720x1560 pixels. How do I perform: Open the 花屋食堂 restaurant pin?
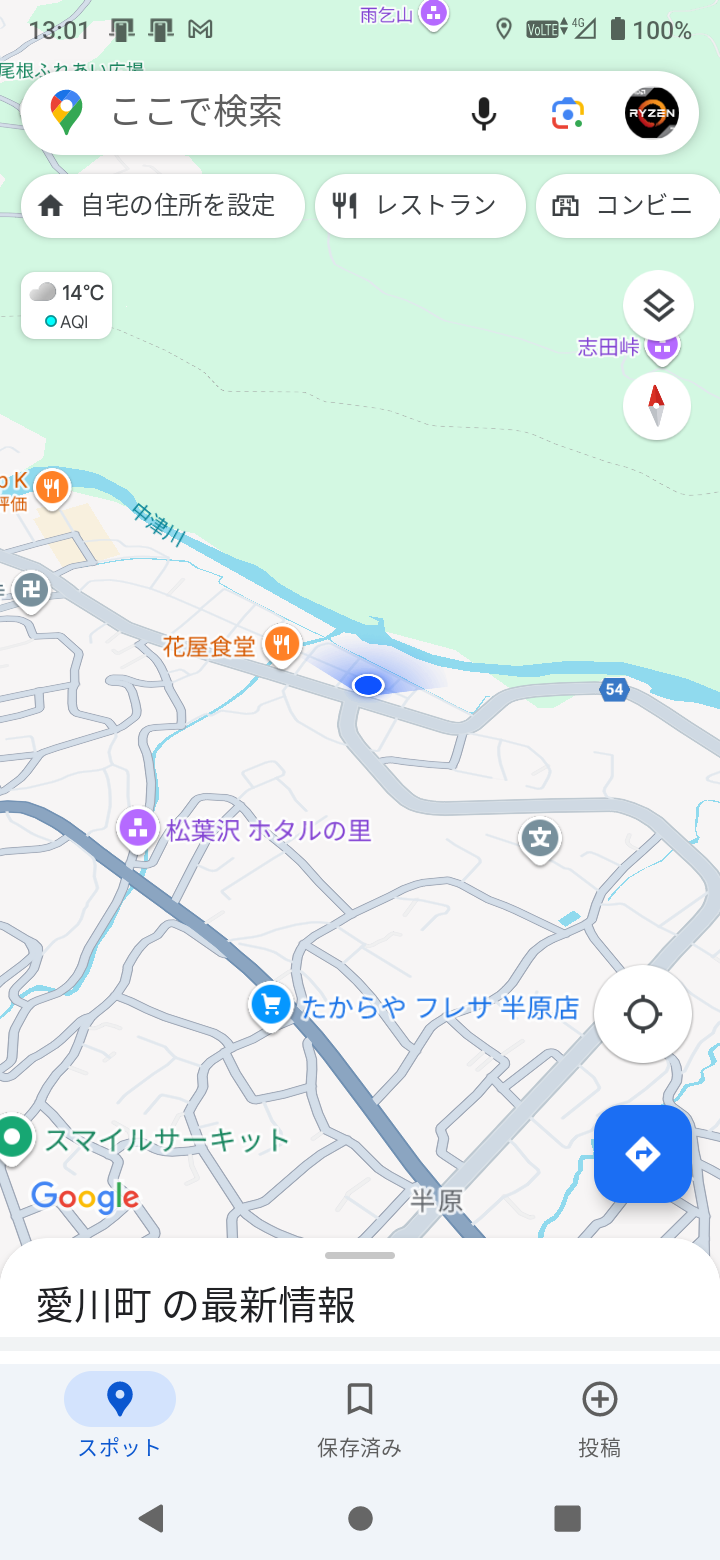pyautogui.click(x=282, y=645)
